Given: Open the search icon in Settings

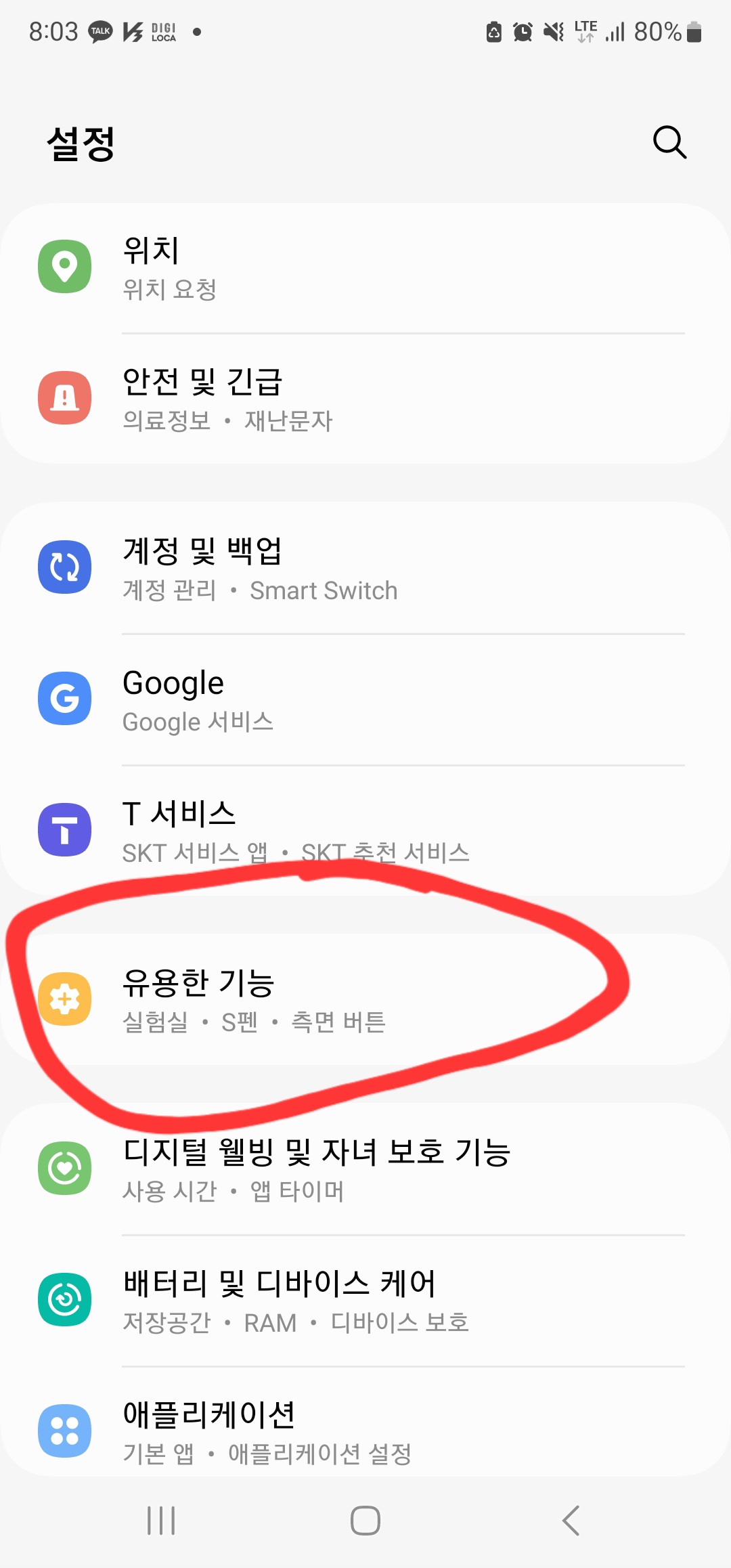Looking at the screenshot, I should point(669,142).
